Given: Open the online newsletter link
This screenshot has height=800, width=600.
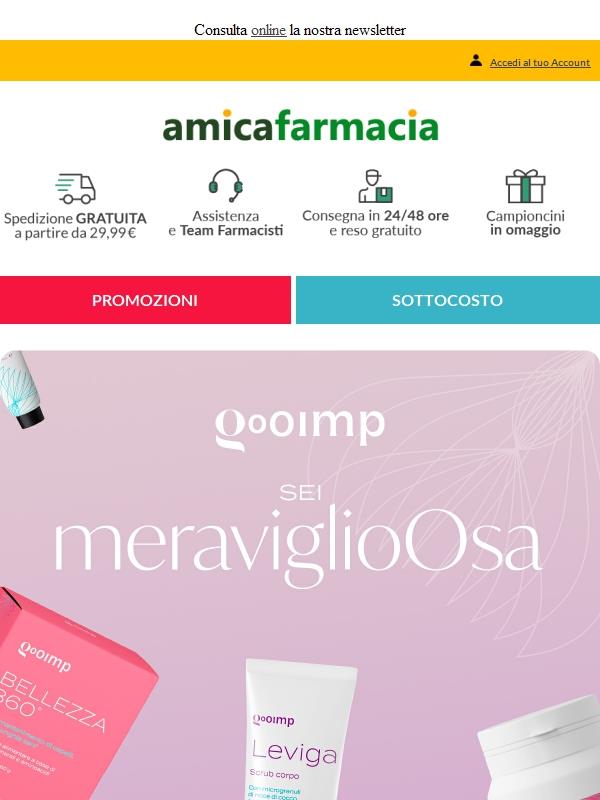Looking at the screenshot, I should coord(268,30).
